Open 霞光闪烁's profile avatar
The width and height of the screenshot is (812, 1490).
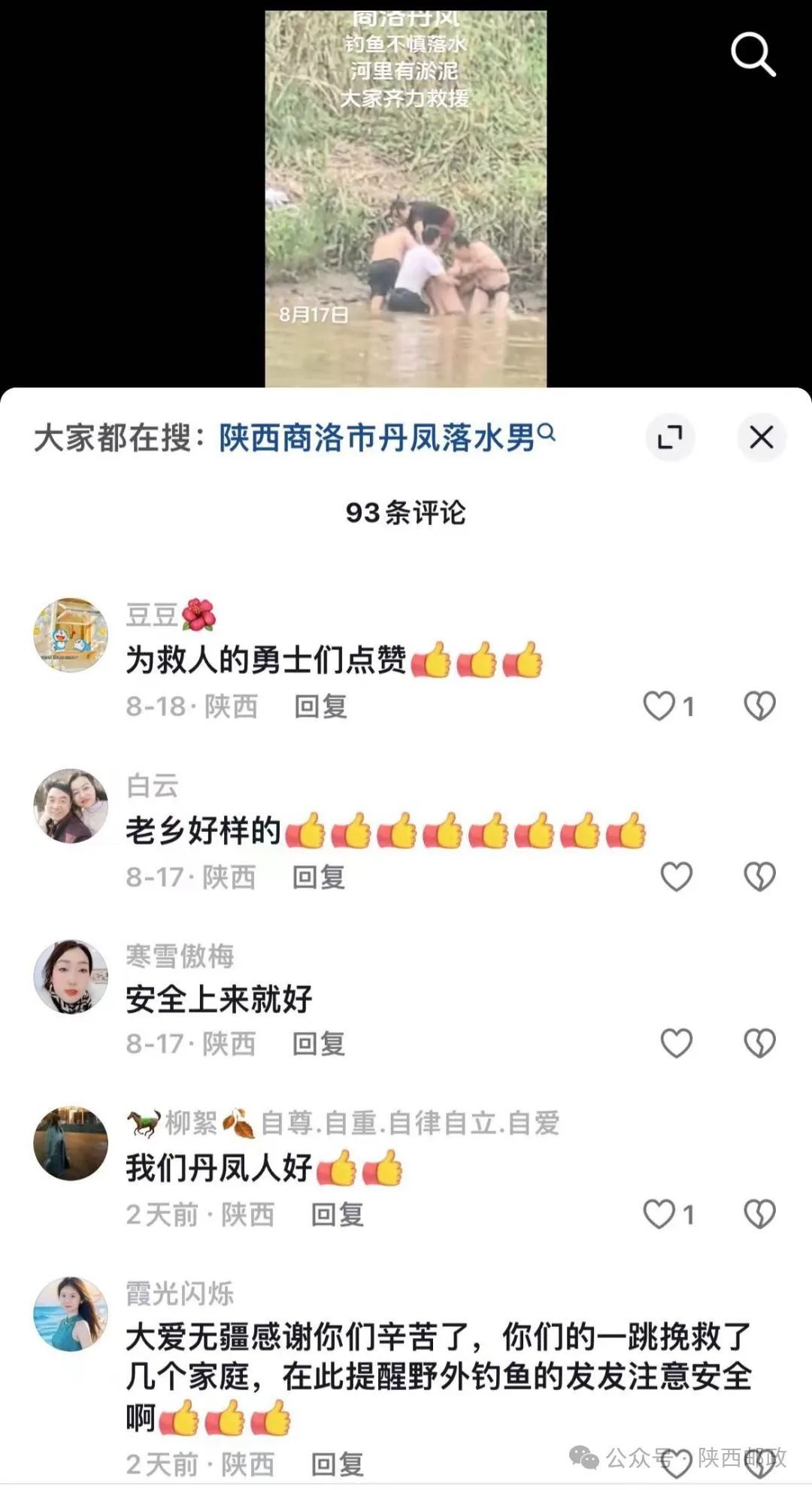pos(71,1313)
